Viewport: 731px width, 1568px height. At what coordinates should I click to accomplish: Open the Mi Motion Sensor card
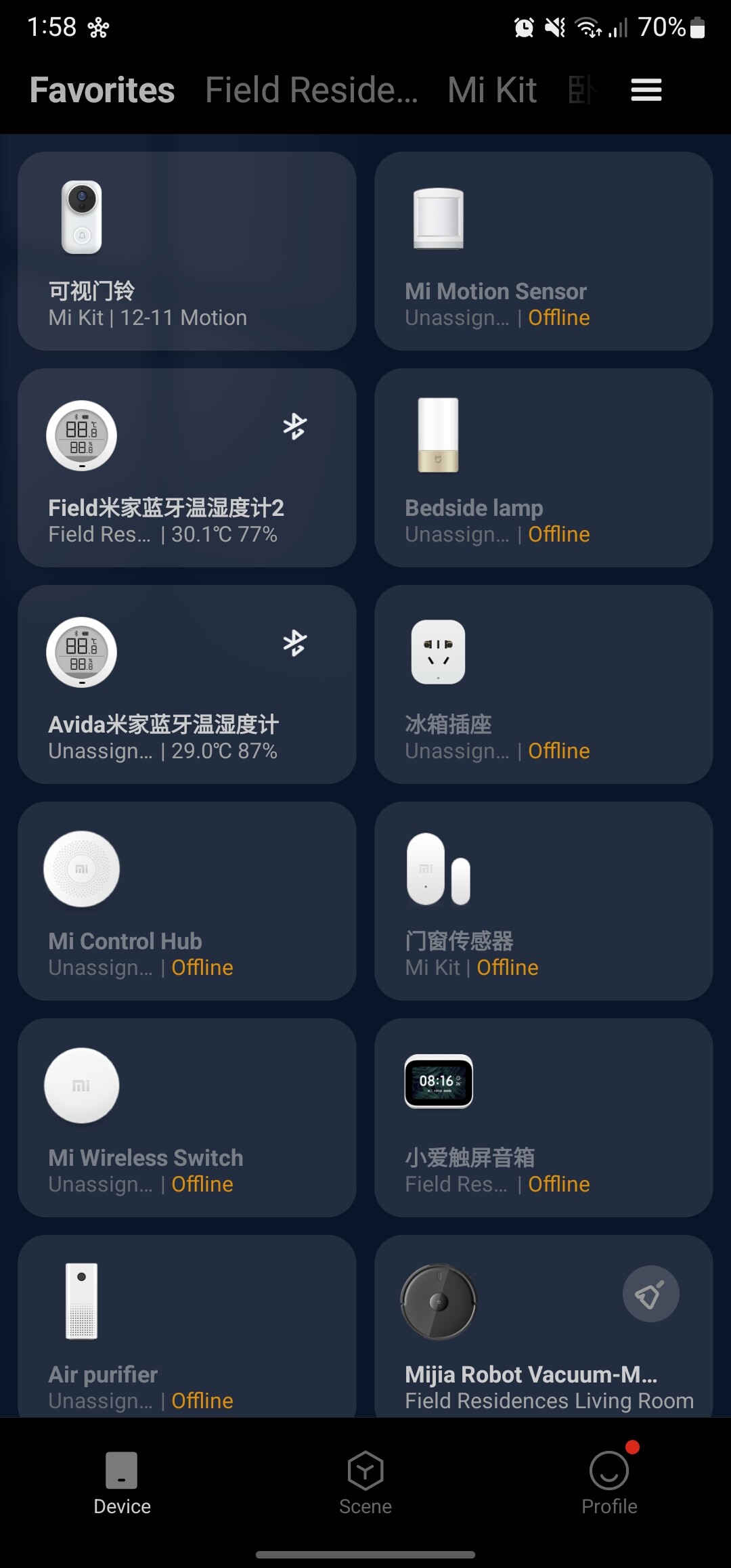544,251
